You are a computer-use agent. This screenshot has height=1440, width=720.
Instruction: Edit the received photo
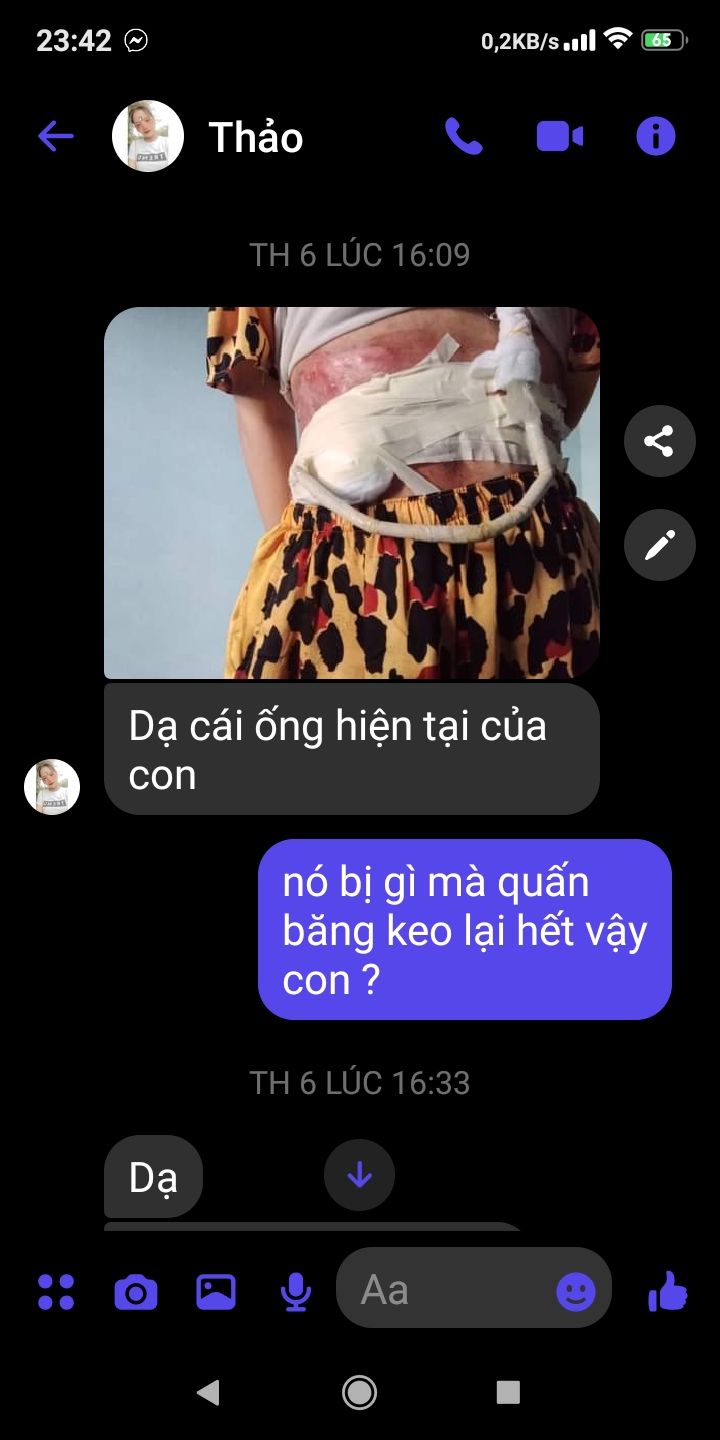pyautogui.click(x=659, y=545)
